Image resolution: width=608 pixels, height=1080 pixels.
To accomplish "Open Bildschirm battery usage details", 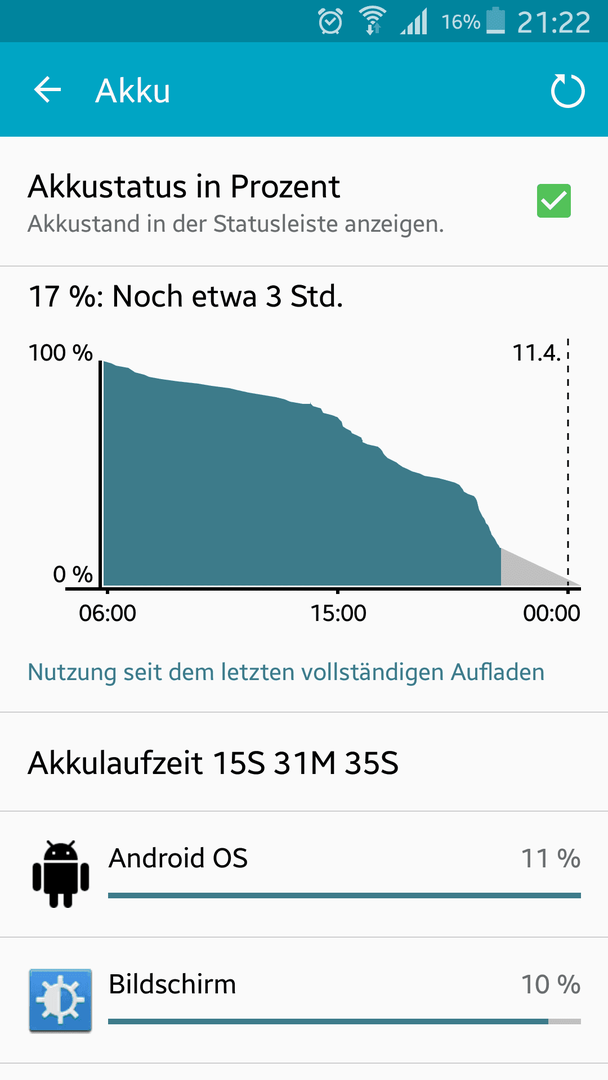I will coord(304,999).
